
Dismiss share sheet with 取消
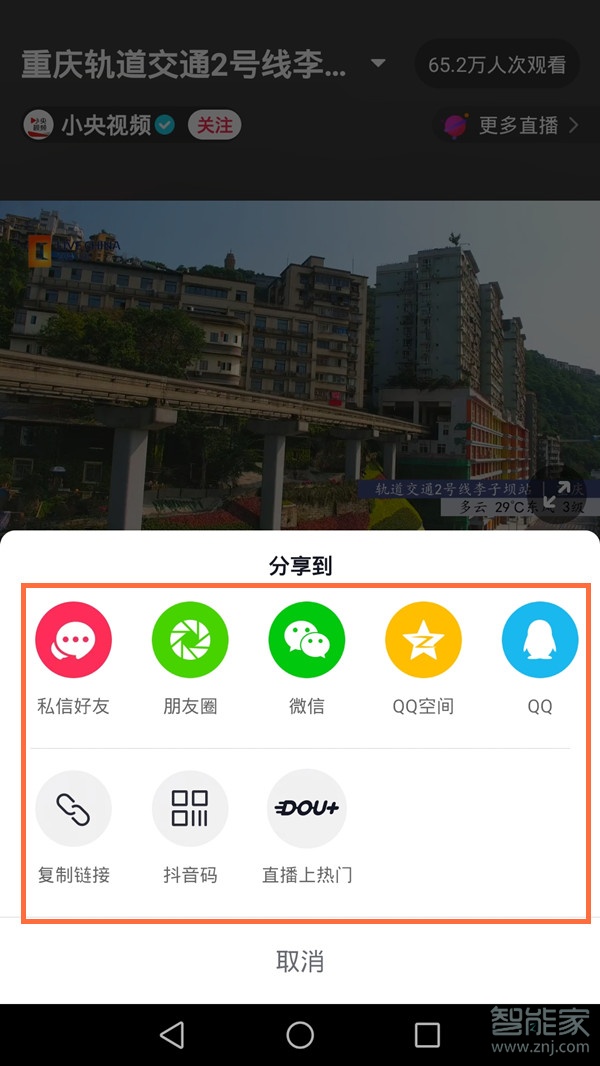300,962
